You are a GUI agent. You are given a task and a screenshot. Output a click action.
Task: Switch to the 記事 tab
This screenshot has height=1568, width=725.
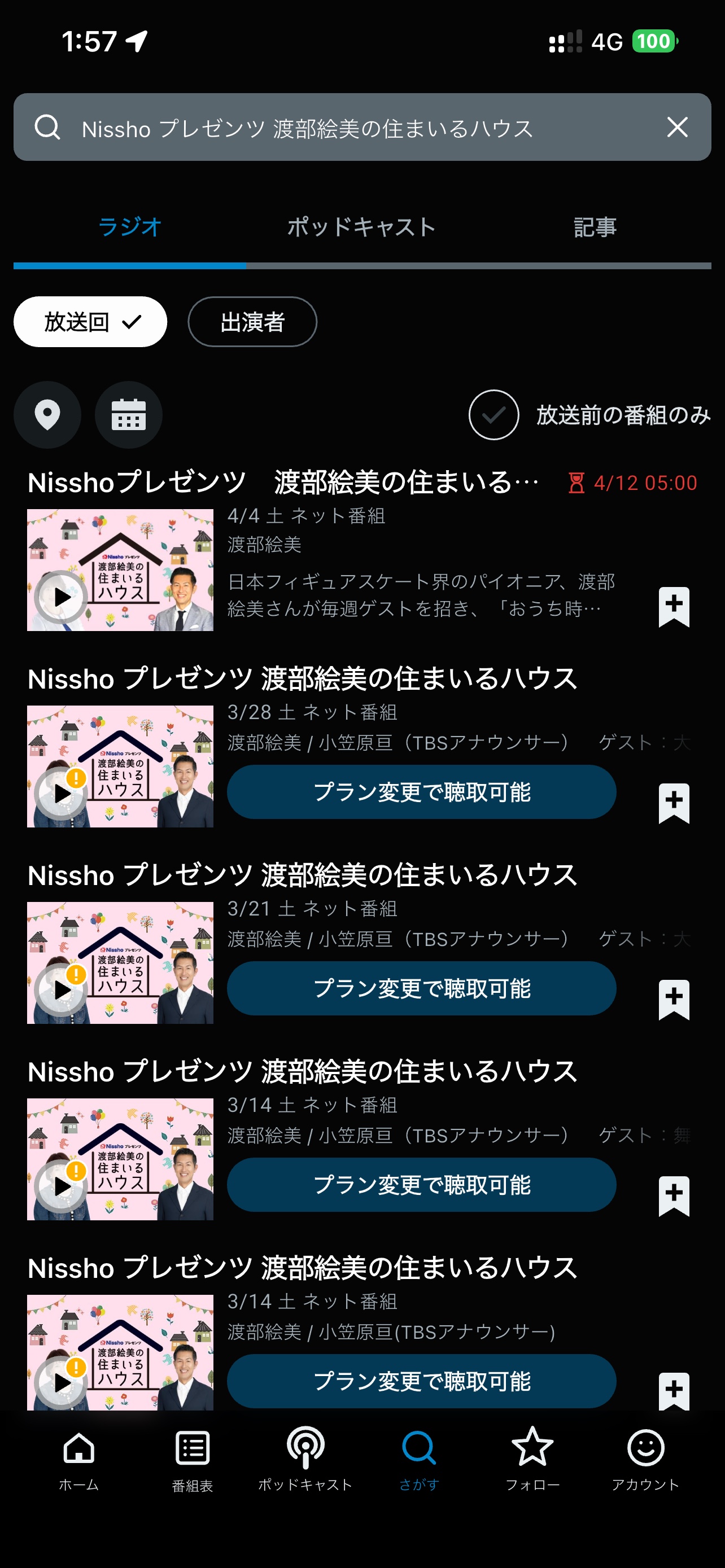coord(595,227)
